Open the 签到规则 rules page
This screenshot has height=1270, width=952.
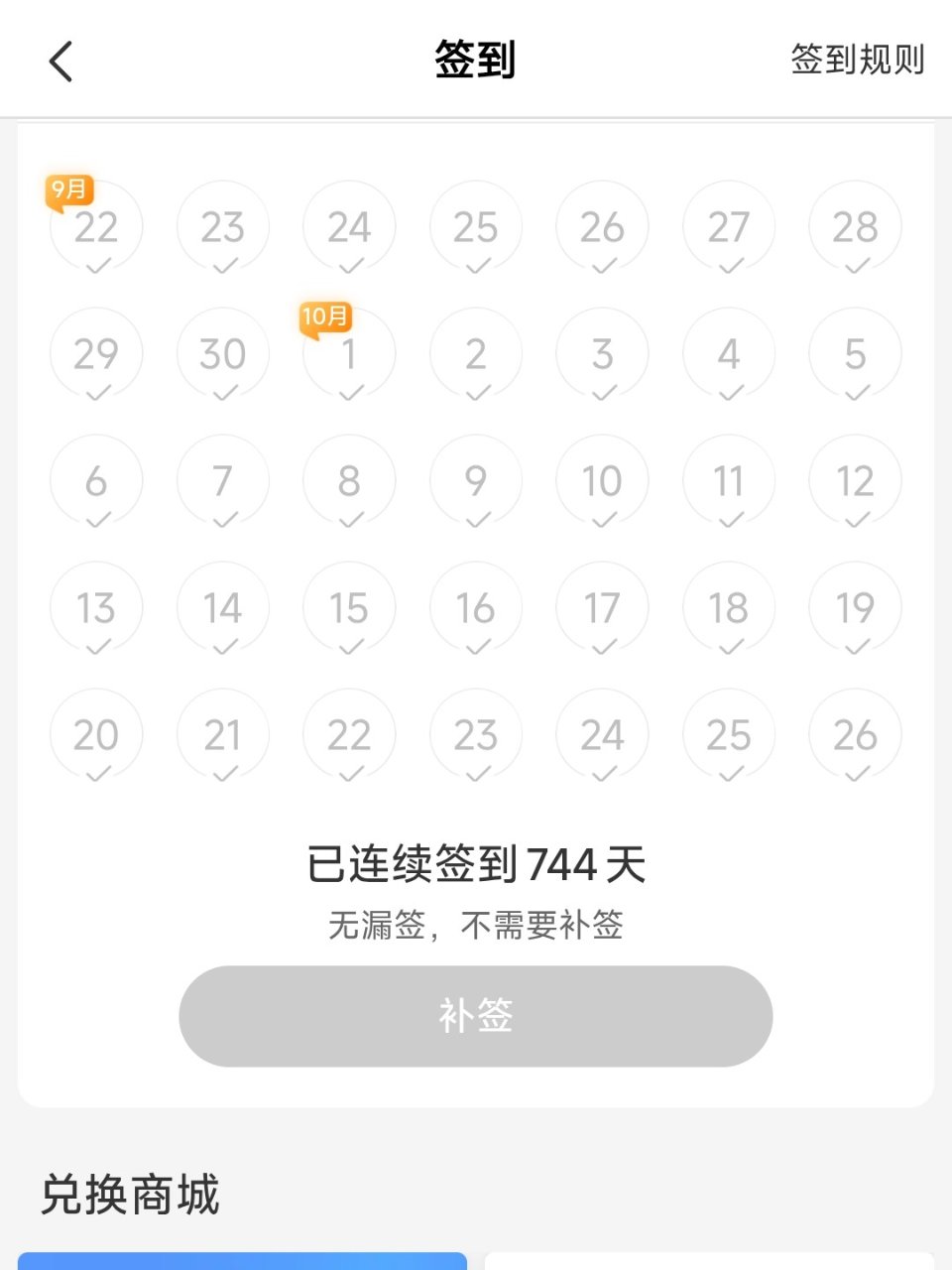857,60
